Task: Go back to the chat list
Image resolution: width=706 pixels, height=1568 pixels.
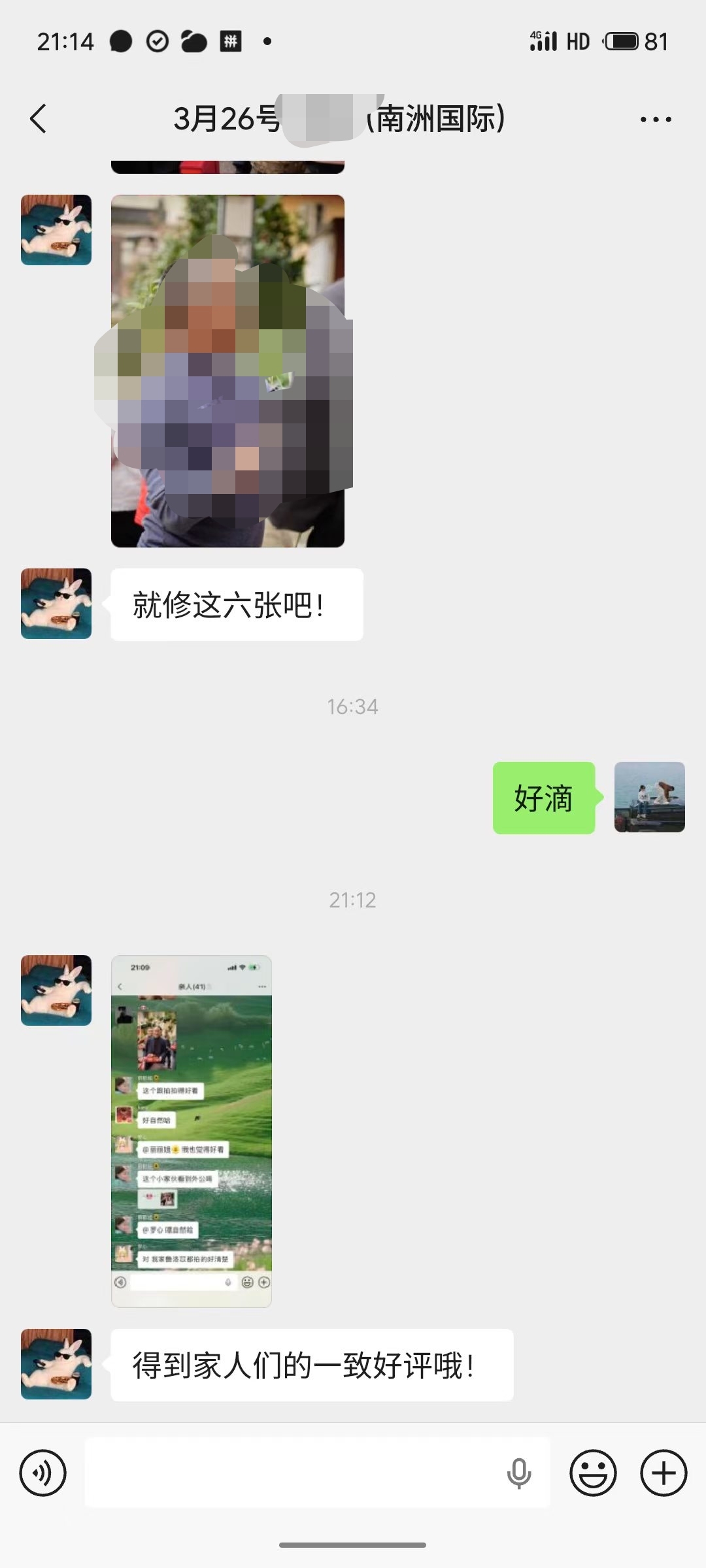Action: (39, 119)
